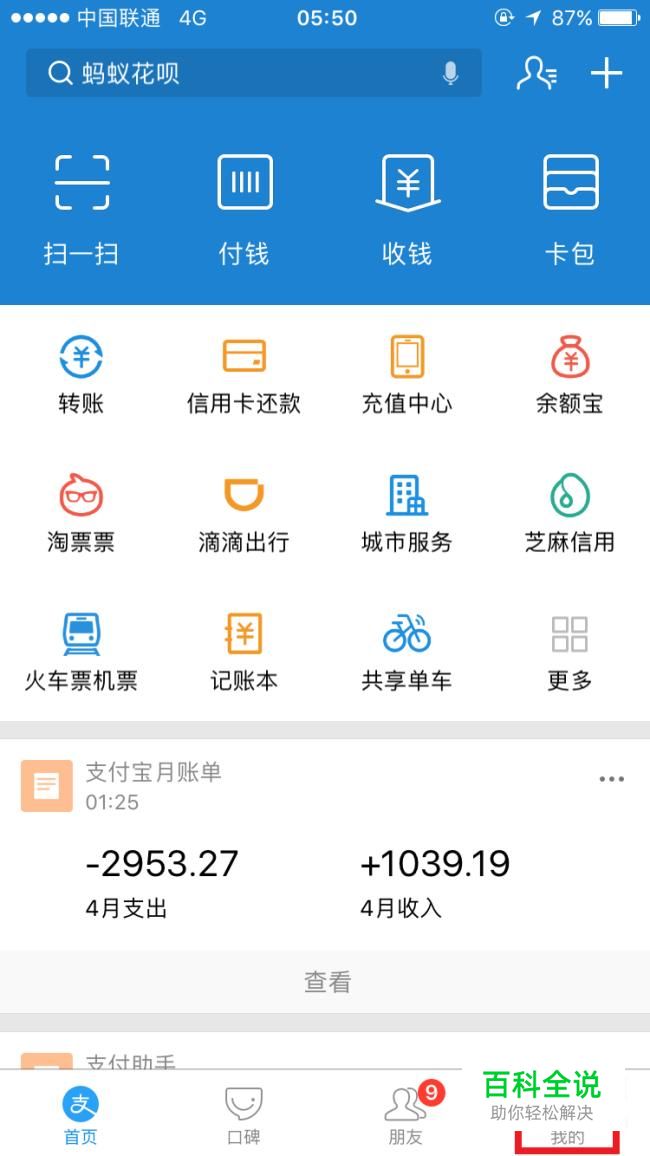Screen dimensions: 650x1156
Task: Tap 查看 to view monthly bill
Action: point(327,982)
